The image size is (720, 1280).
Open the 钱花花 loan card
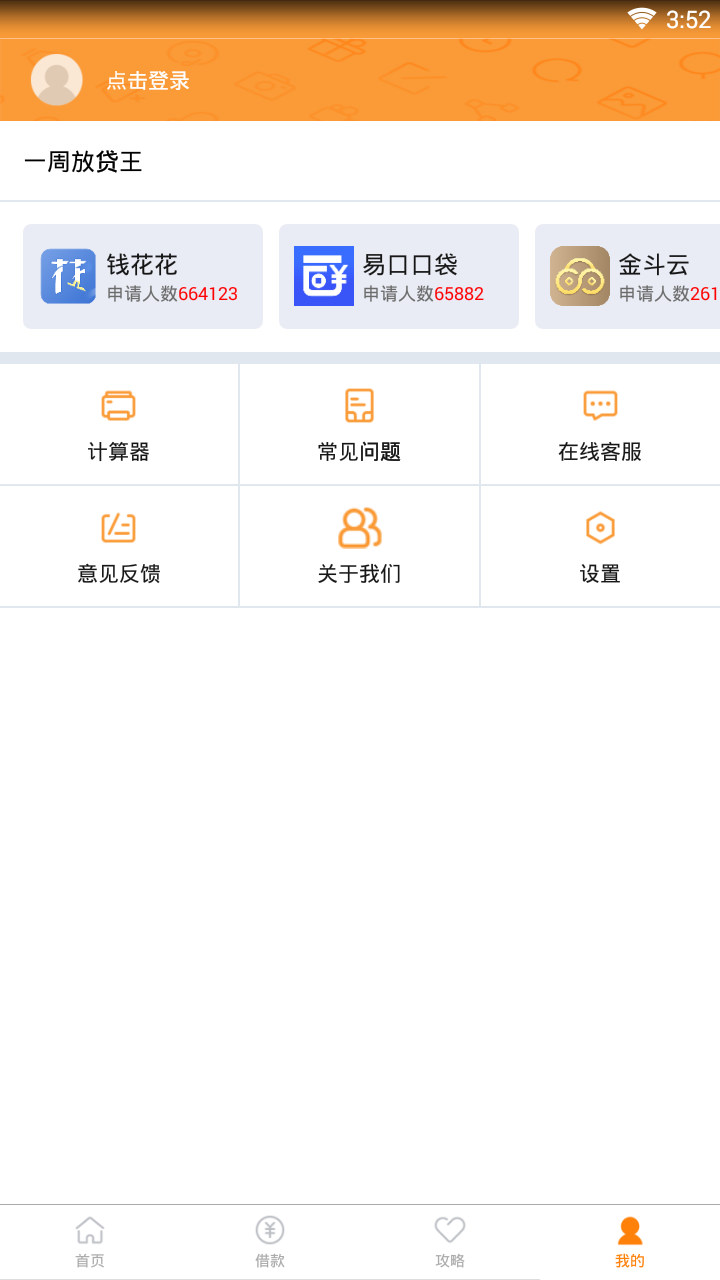tap(143, 277)
